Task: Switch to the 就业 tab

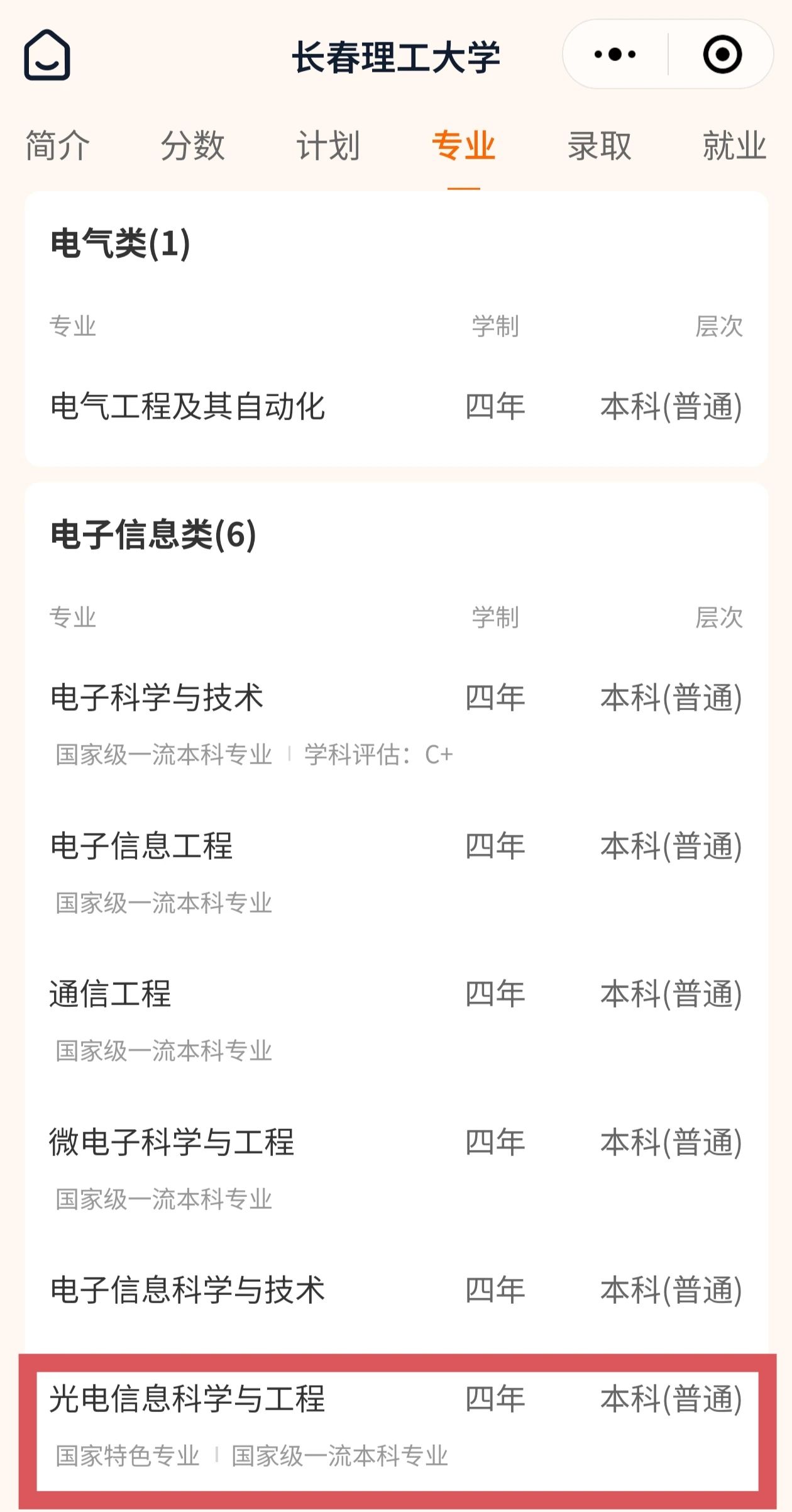Action: [734, 146]
